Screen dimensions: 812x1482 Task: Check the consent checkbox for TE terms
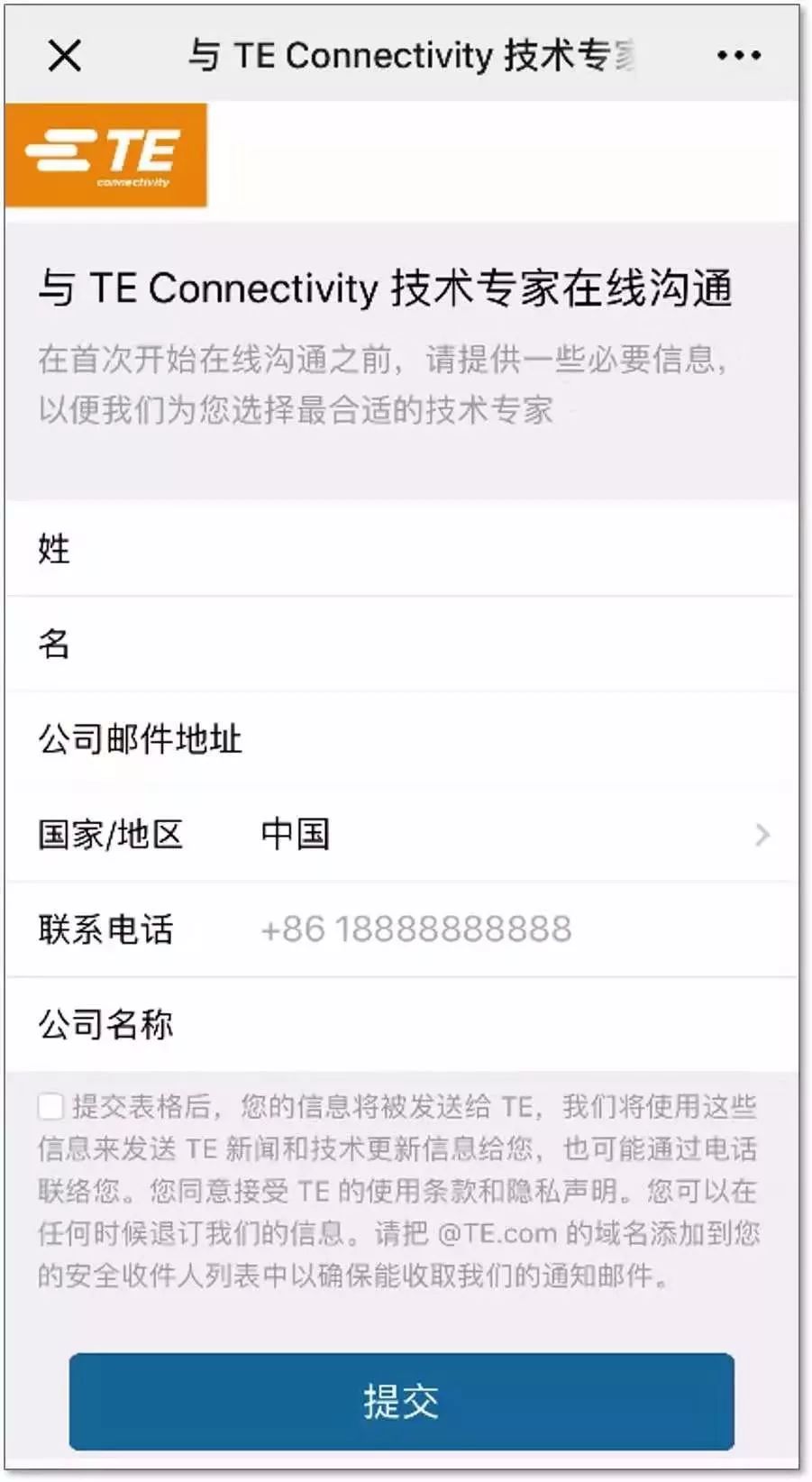(x=51, y=1106)
